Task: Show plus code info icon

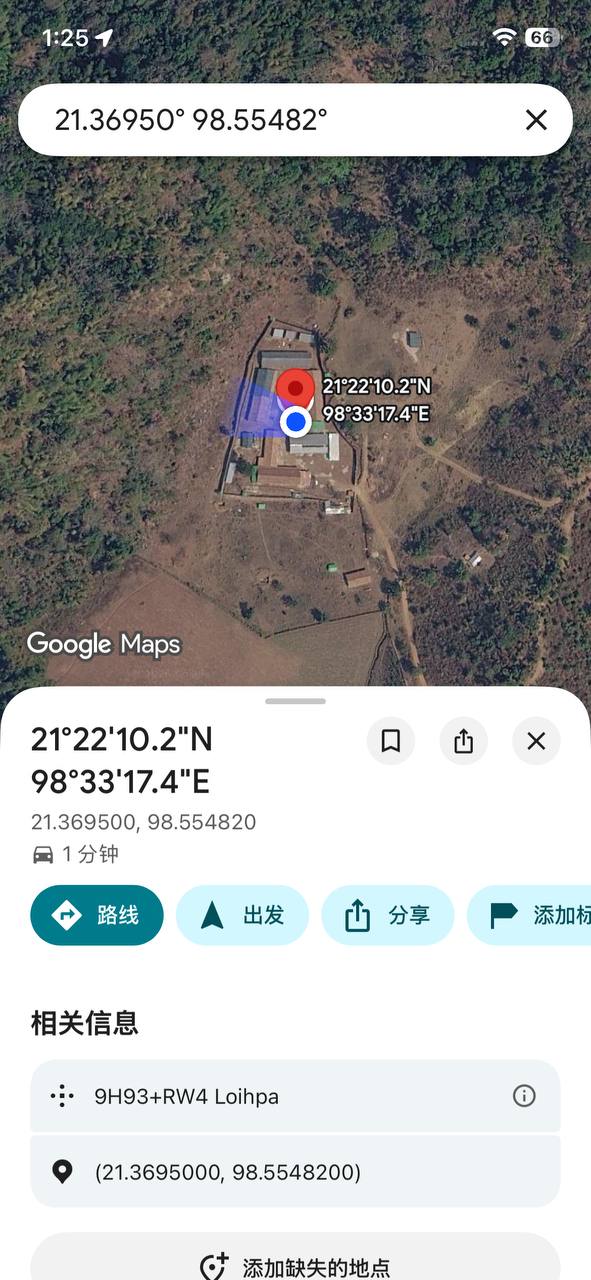Action: point(524,1096)
